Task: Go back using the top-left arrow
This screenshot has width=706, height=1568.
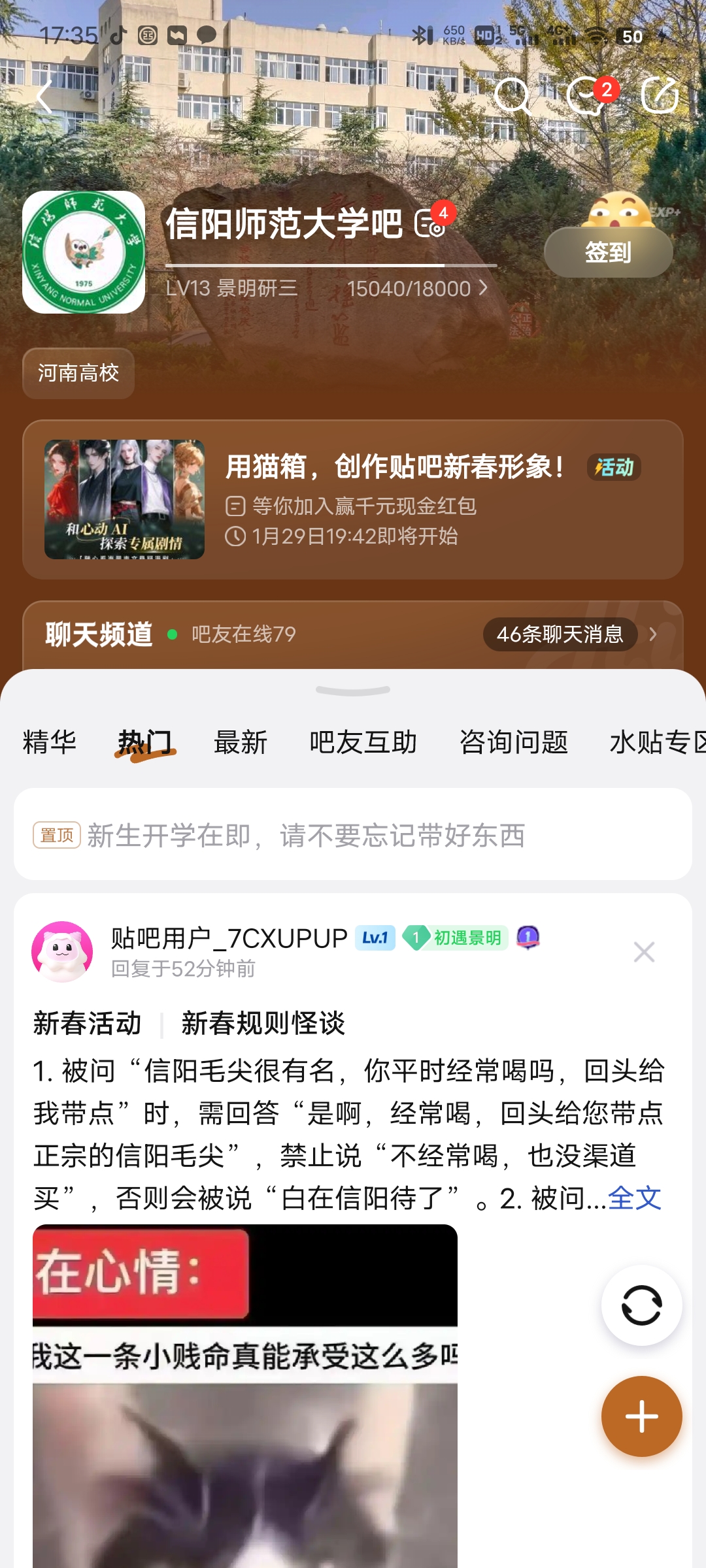Action: (44, 97)
